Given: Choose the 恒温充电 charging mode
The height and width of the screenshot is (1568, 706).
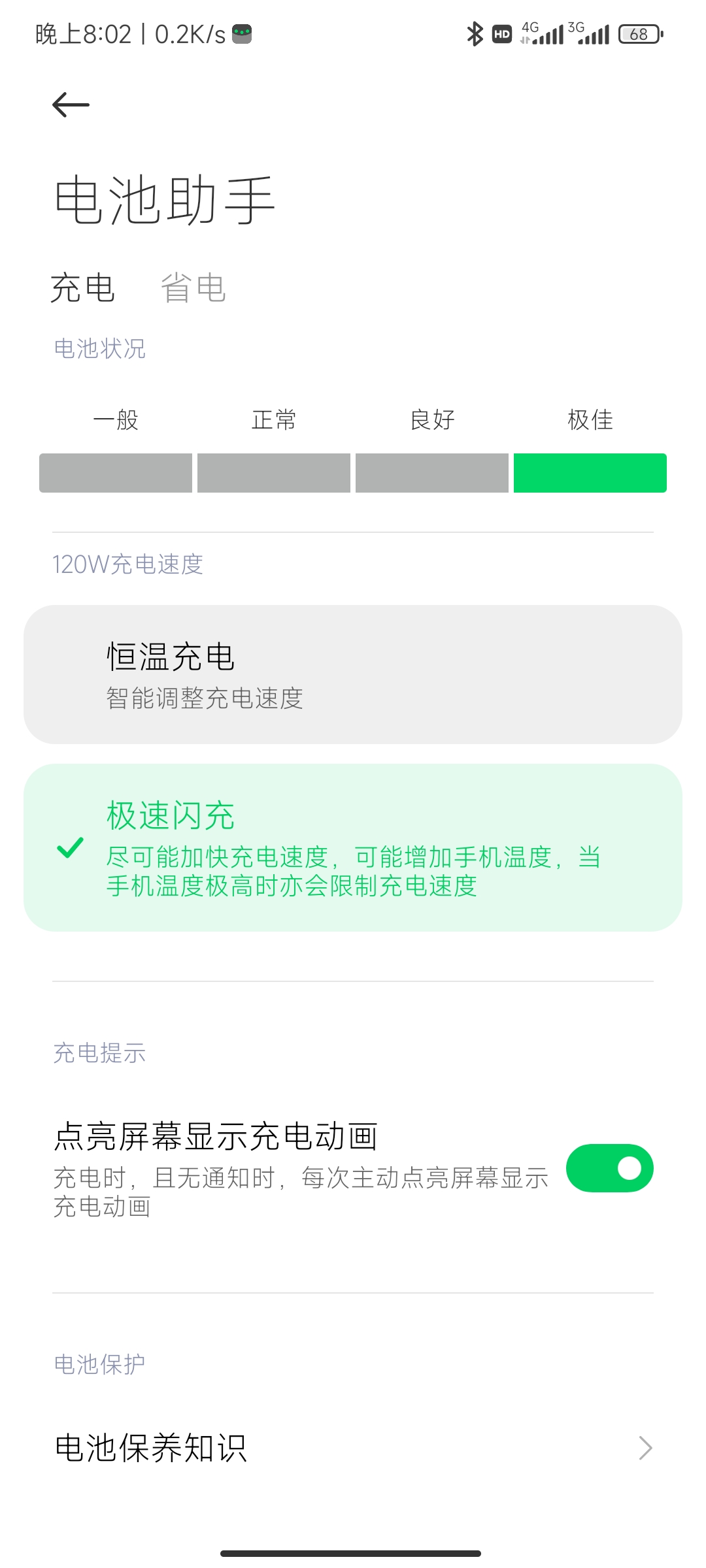Looking at the screenshot, I should pyautogui.click(x=353, y=674).
